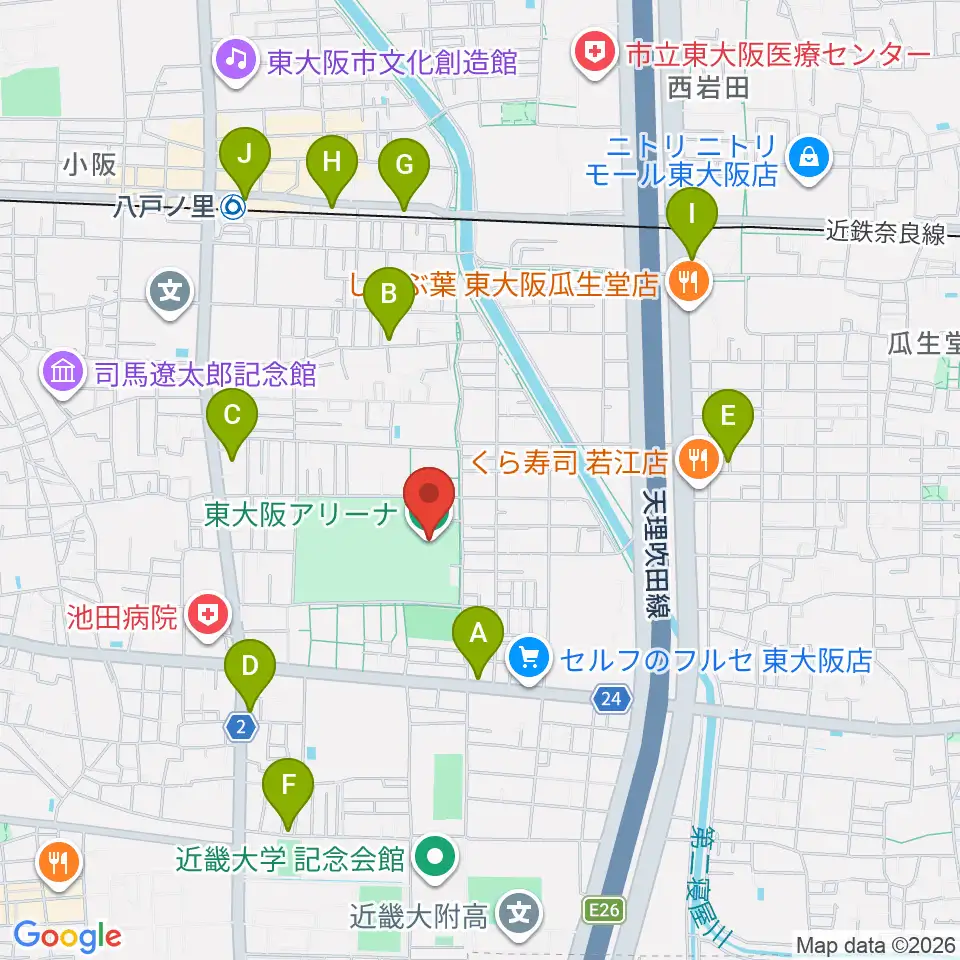Open the 近畿大学 記念会館 pin
Image resolution: width=960 pixels, height=960 pixels.
pos(435,859)
